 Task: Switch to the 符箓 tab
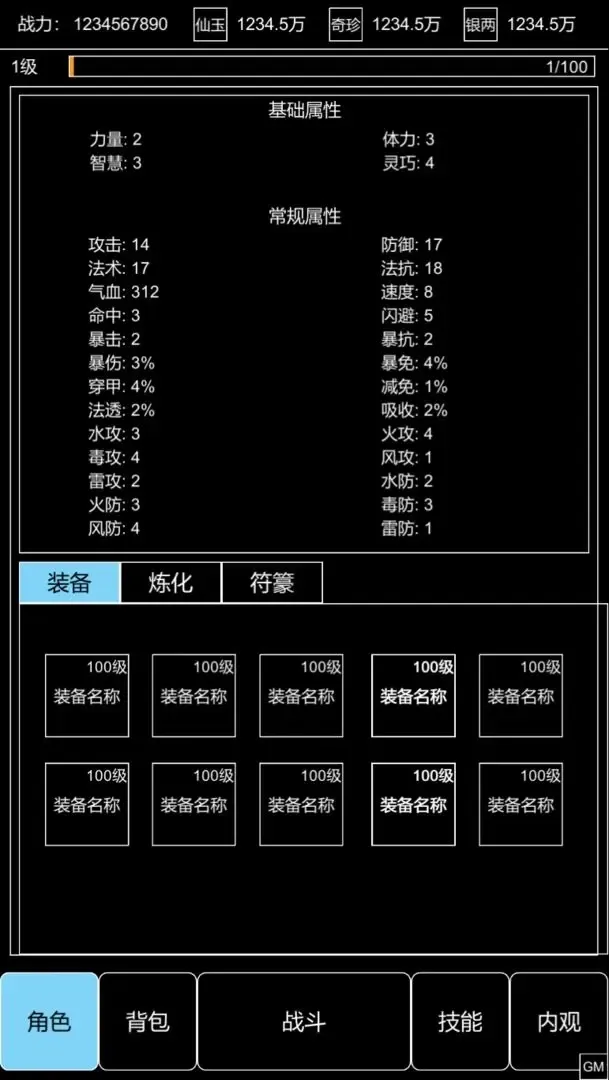272,583
